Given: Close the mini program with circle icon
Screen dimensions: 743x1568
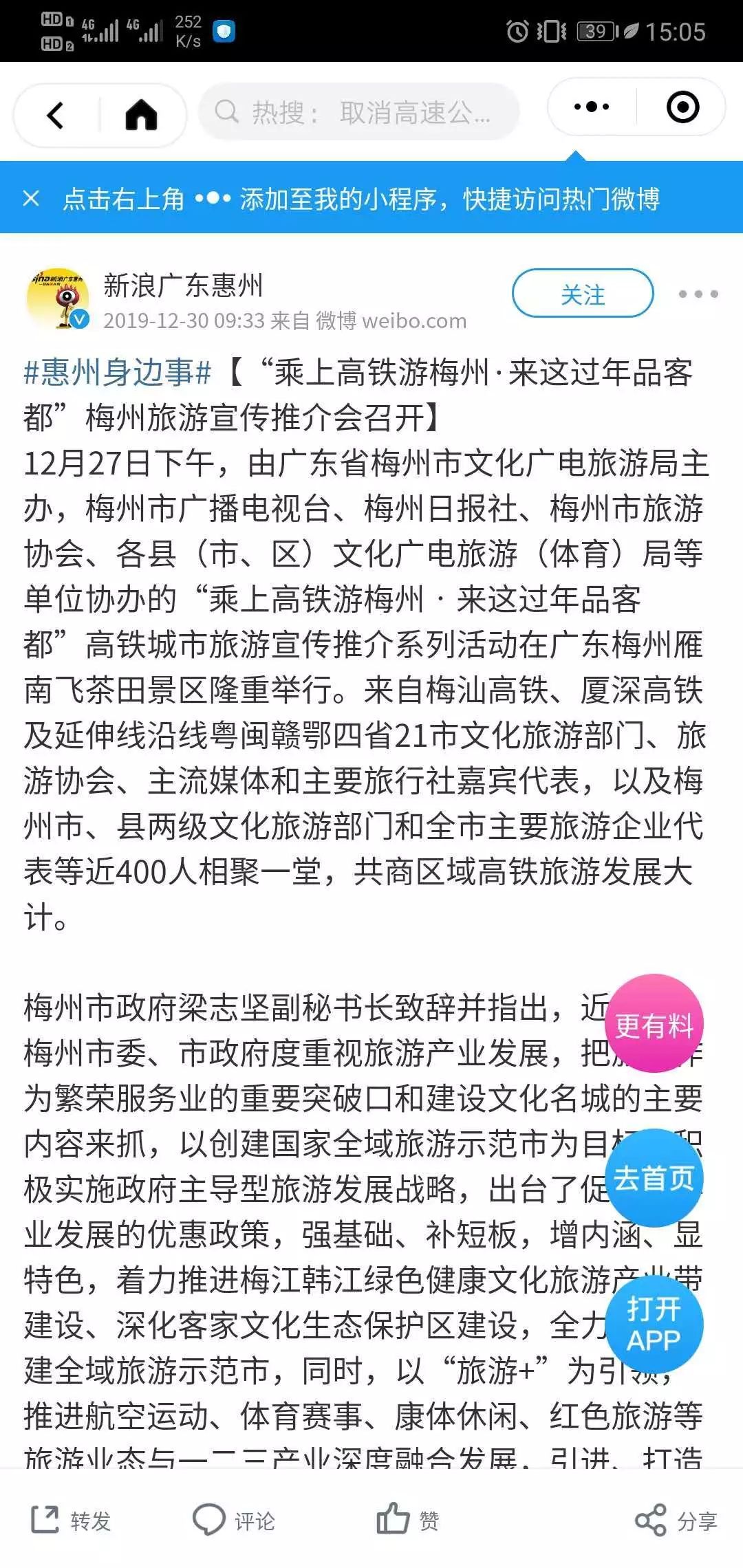Looking at the screenshot, I should (683, 107).
